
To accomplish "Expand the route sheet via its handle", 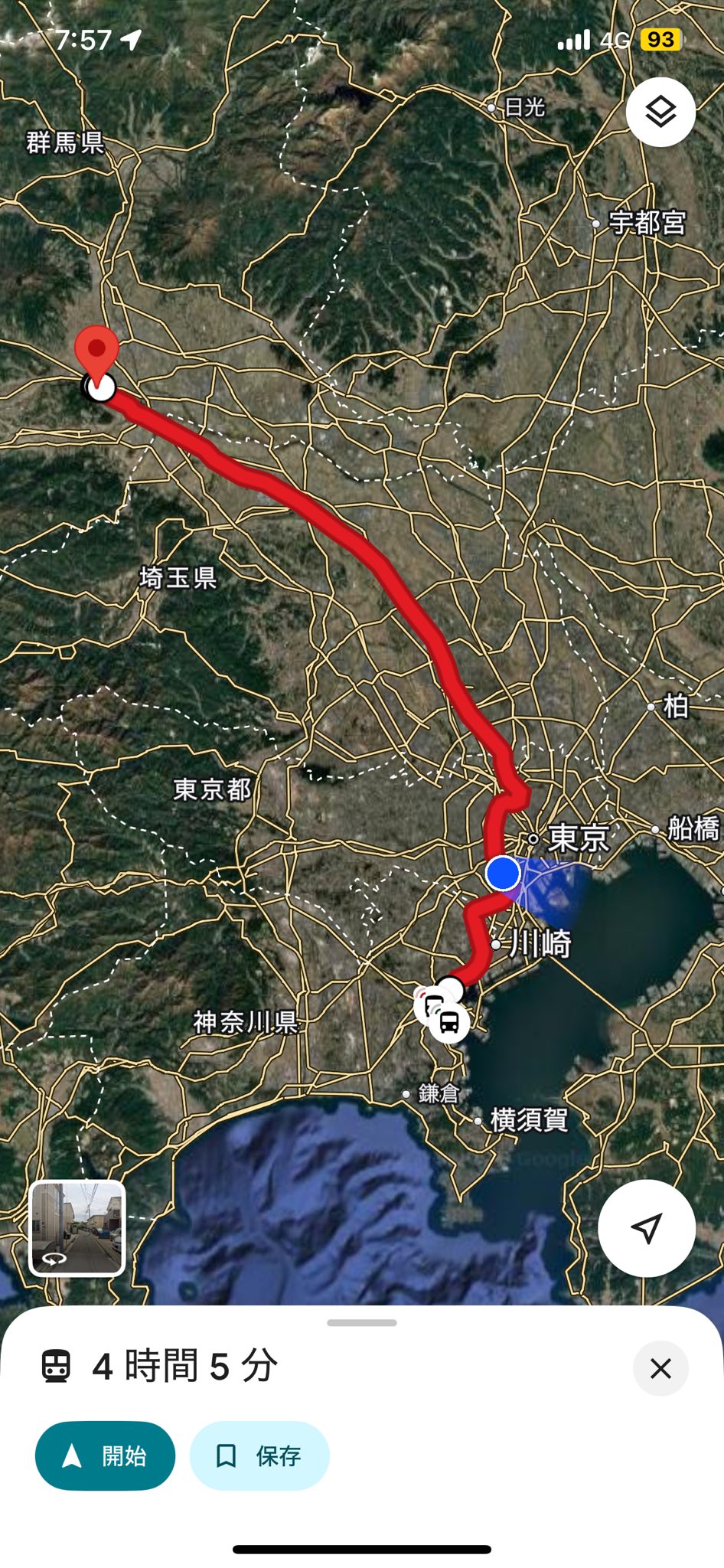I will (x=361, y=1322).
